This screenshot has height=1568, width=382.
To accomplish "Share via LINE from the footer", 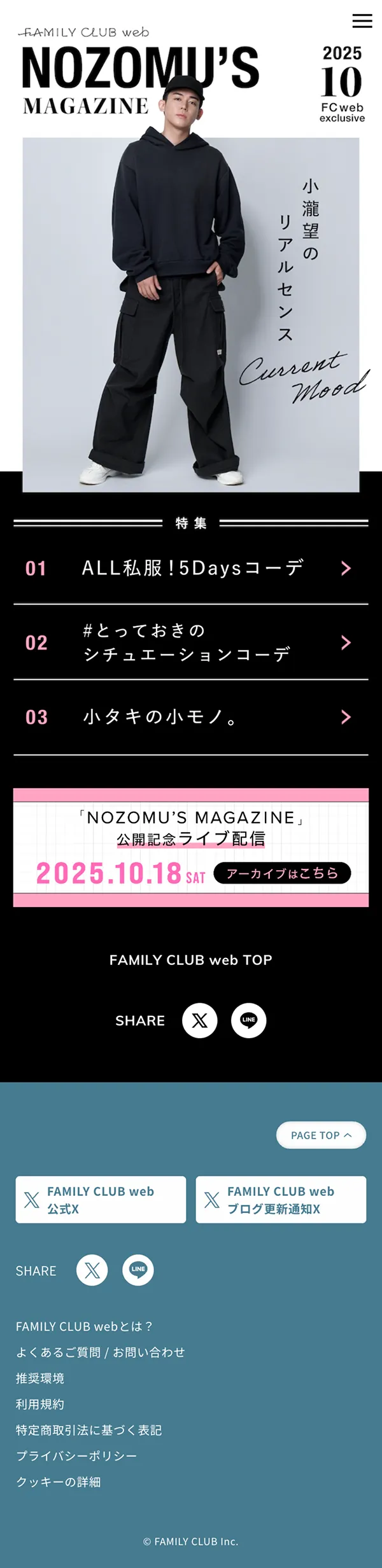I will pyautogui.click(x=138, y=1270).
